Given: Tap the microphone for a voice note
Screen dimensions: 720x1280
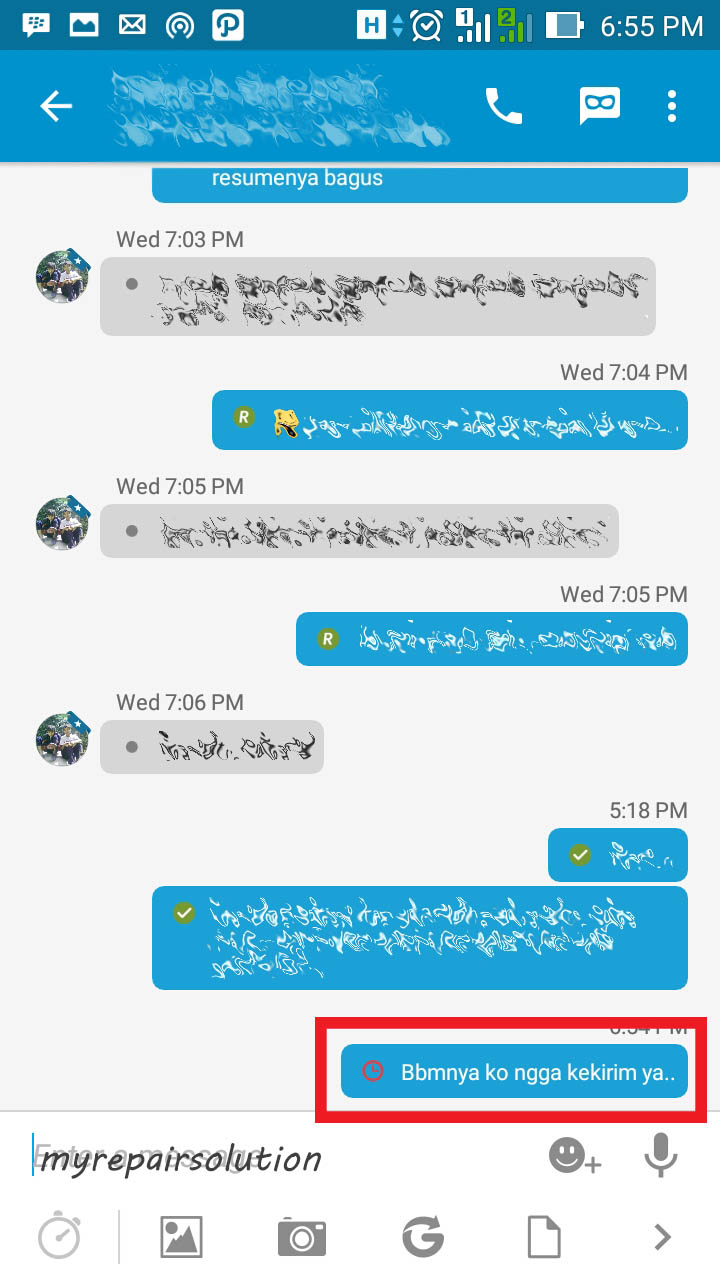Looking at the screenshot, I should [659, 1156].
